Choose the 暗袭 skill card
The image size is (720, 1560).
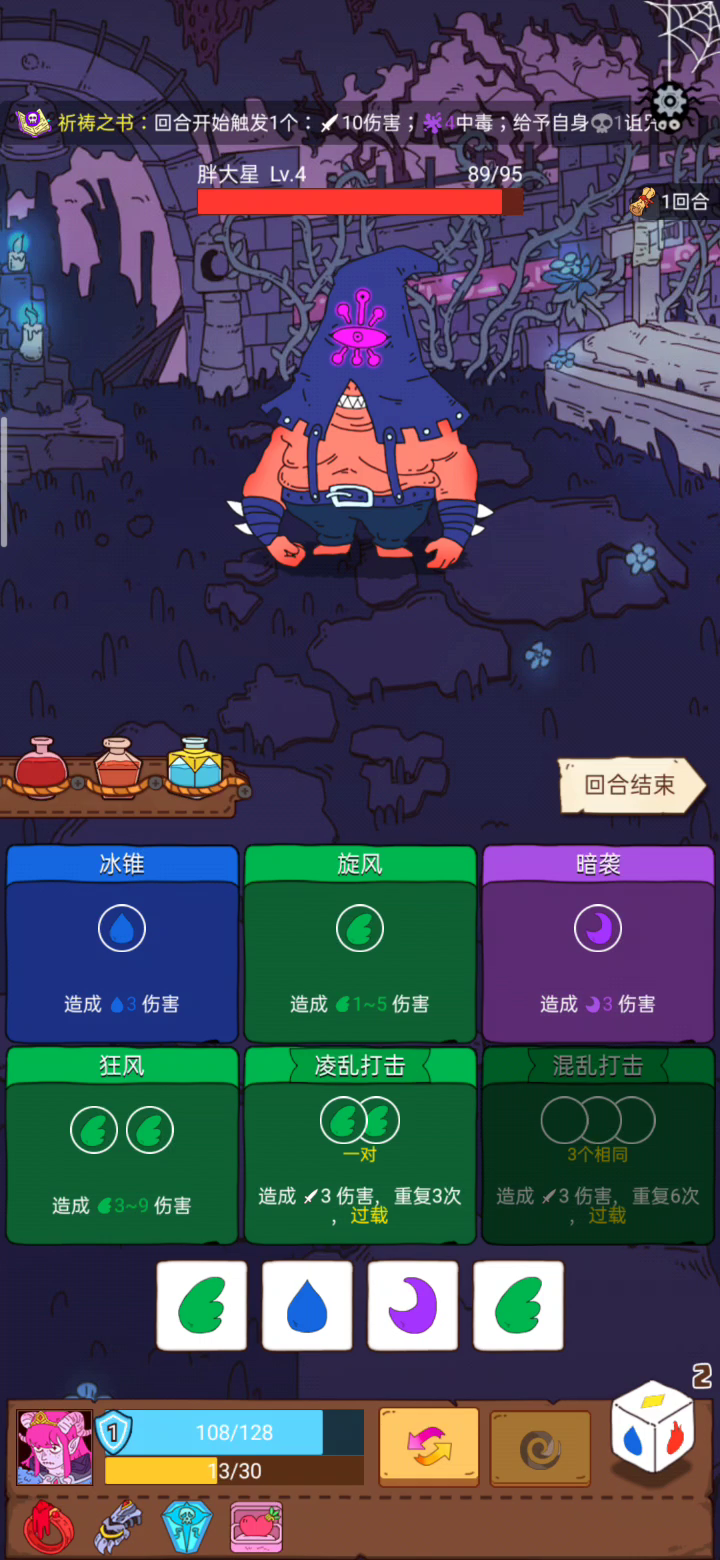598,944
